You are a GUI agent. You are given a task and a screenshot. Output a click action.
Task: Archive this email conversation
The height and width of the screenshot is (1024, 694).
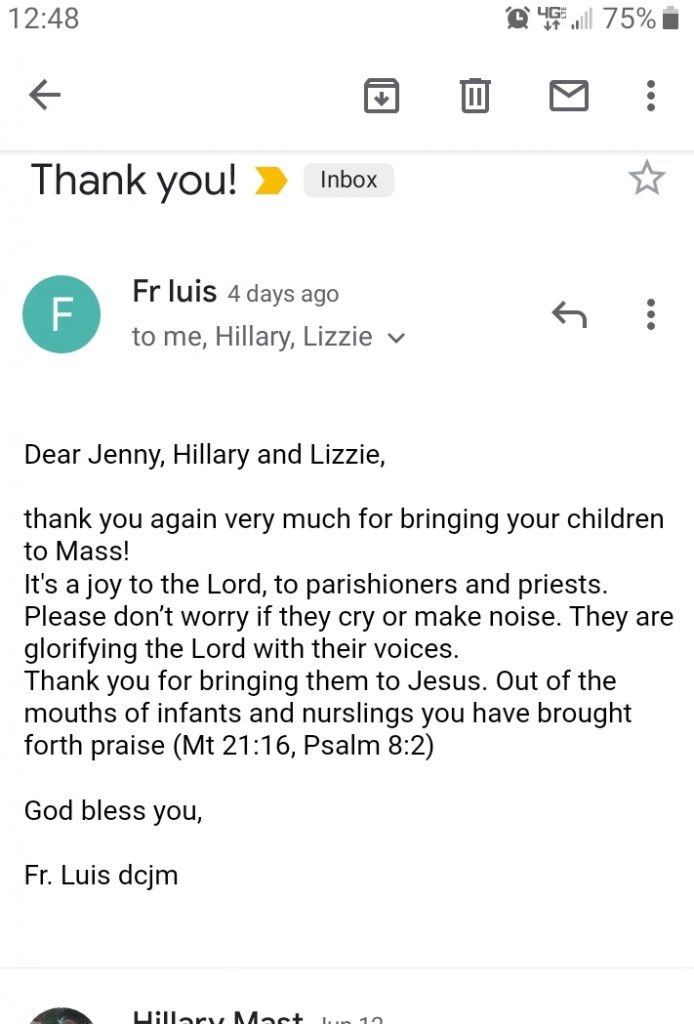pos(381,96)
